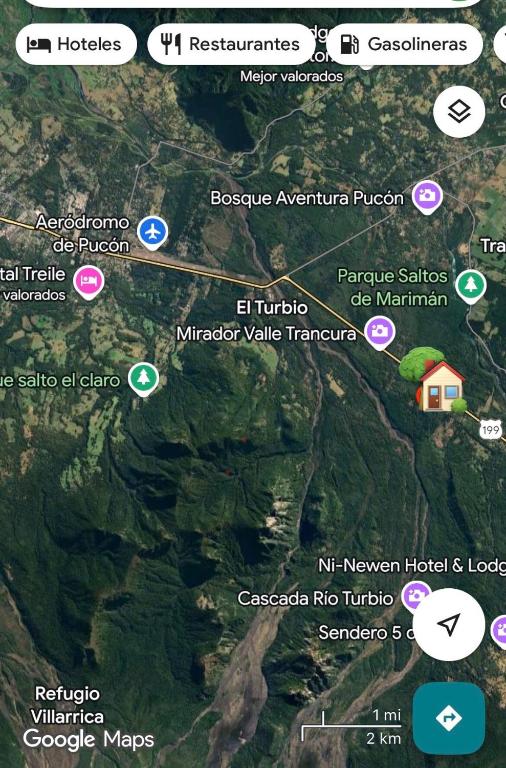This screenshot has width=506, height=768.
Task: Show Gasolineras on the map
Action: pyautogui.click(x=404, y=44)
